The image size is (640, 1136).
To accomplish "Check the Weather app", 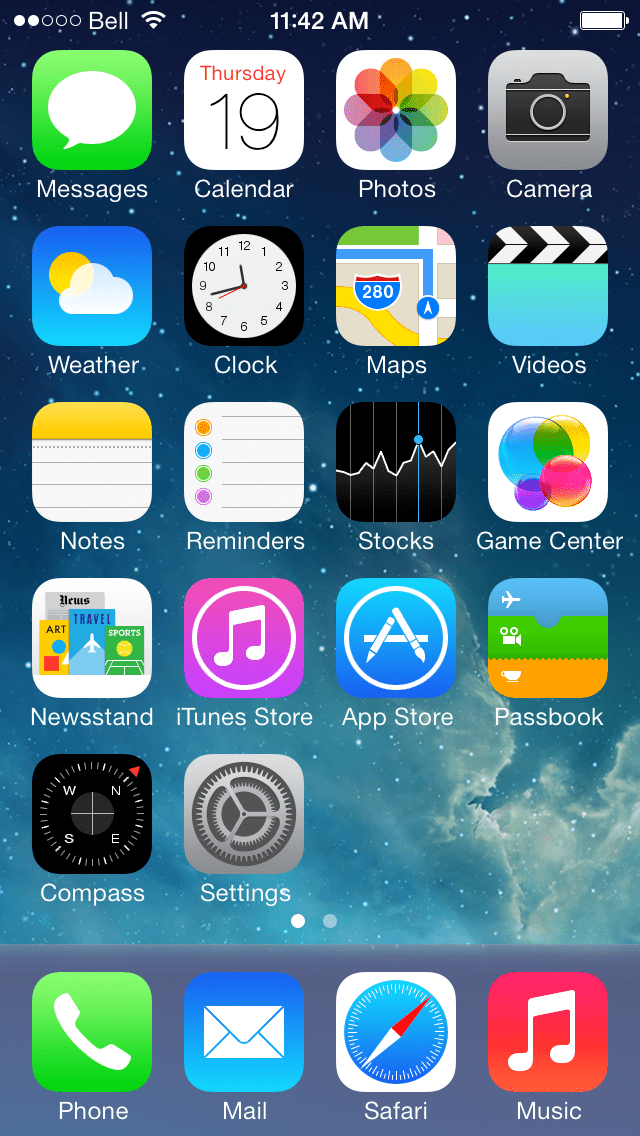I will click(92, 286).
